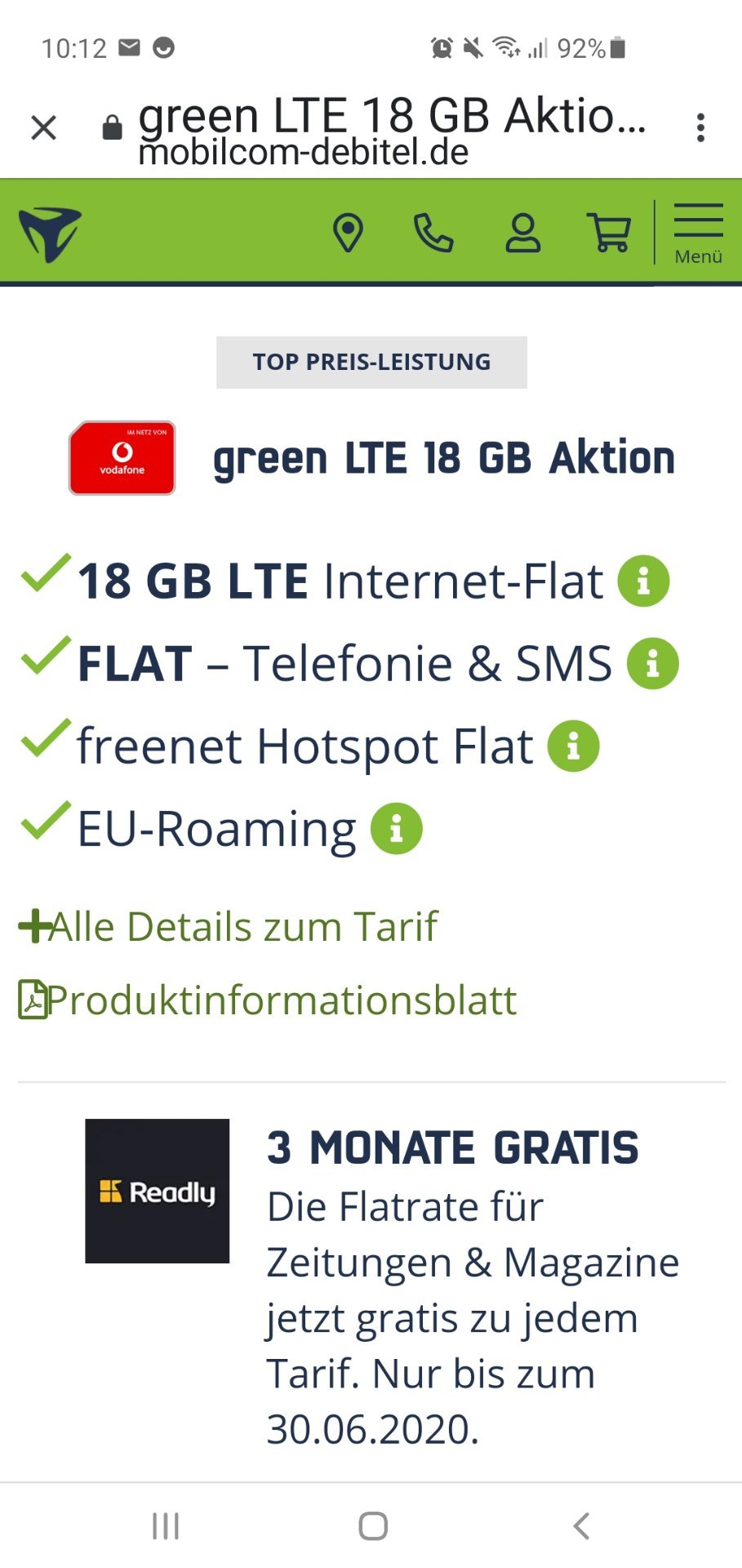
Task: Go back using the system back button
Action: pyautogui.click(x=581, y=1526)
